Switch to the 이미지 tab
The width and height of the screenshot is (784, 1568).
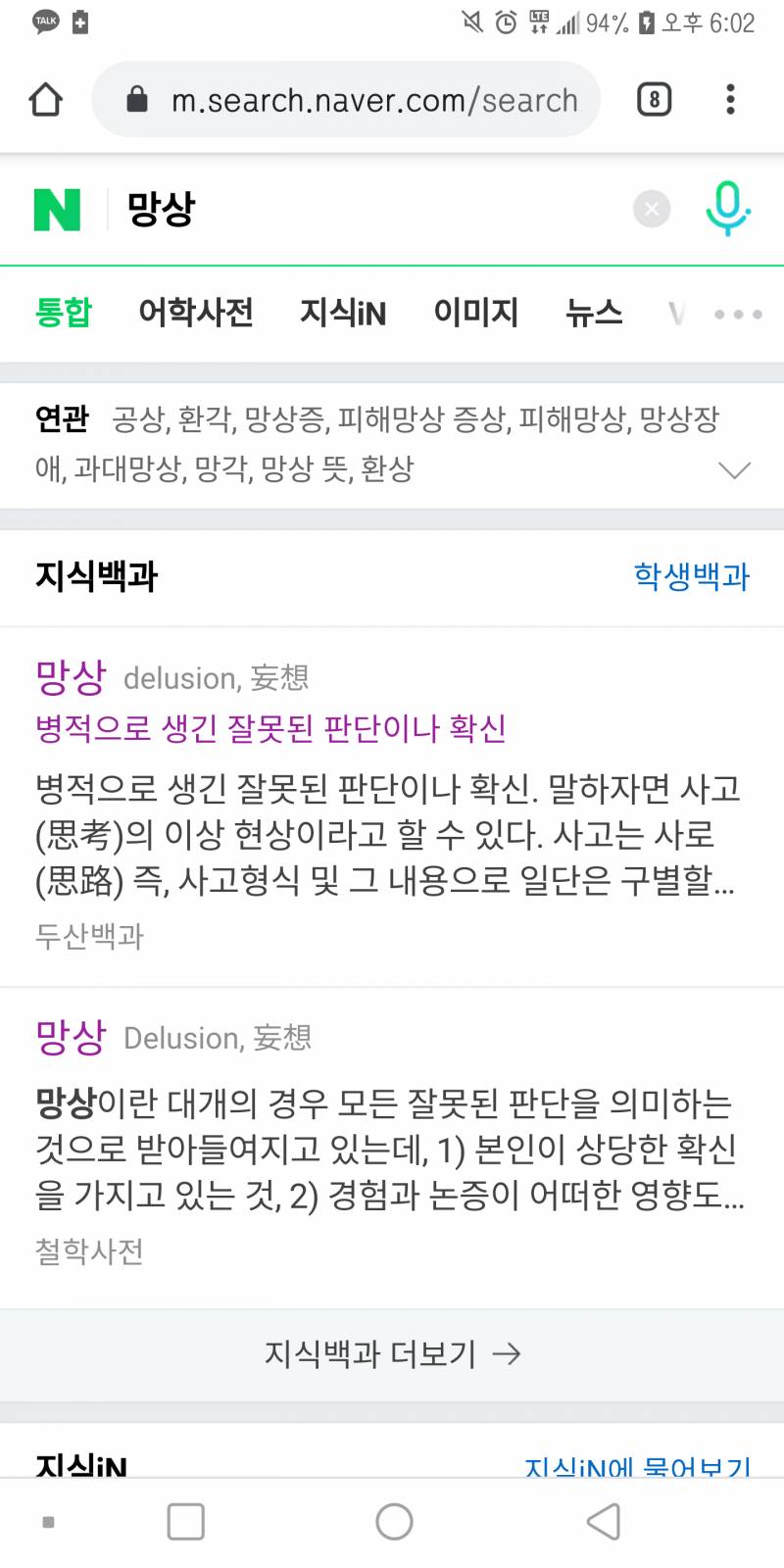click(477, 313)
